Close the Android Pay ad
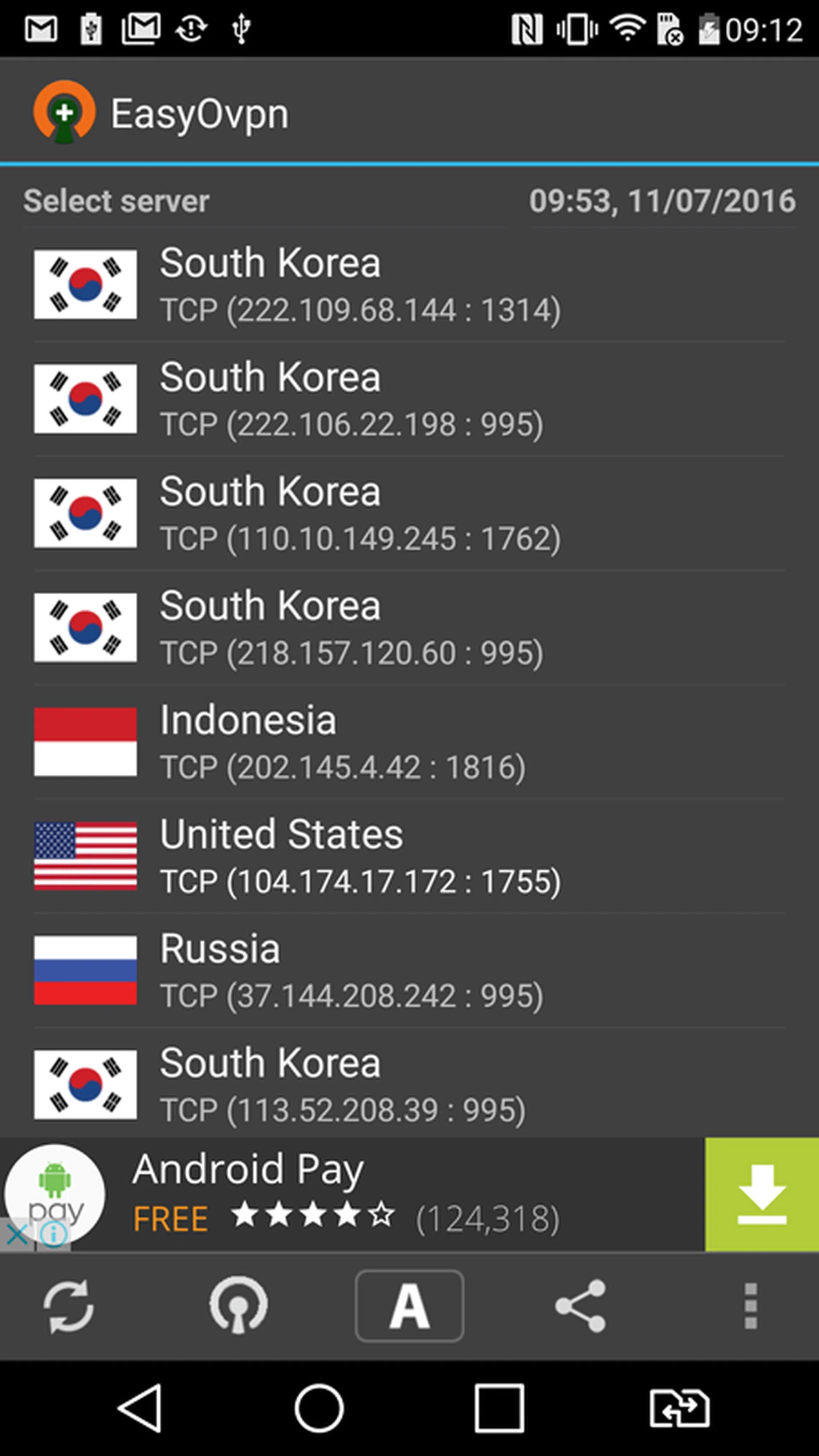 [x=17, y=1235]
